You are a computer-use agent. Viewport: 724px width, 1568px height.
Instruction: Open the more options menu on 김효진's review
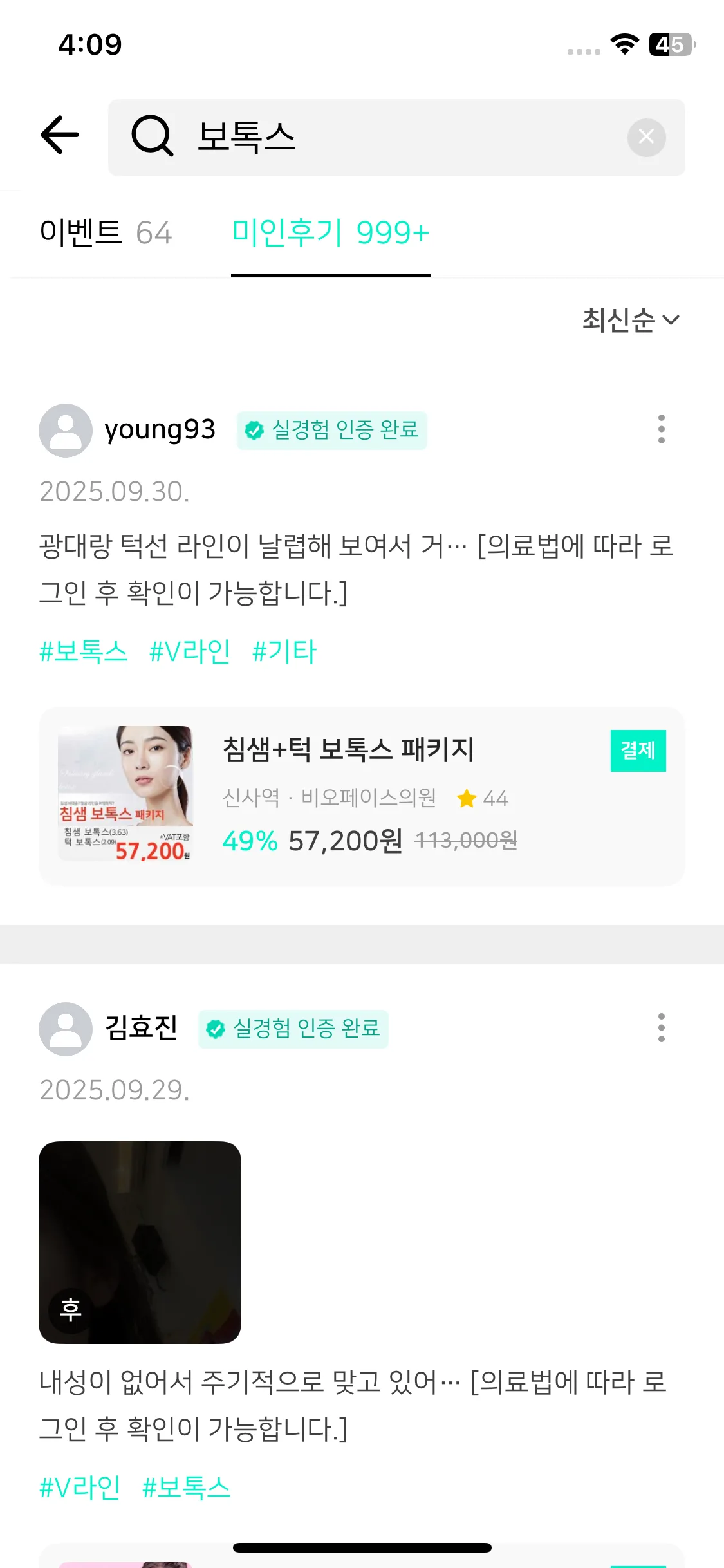pyautogui.click(x=661, y=1028)
